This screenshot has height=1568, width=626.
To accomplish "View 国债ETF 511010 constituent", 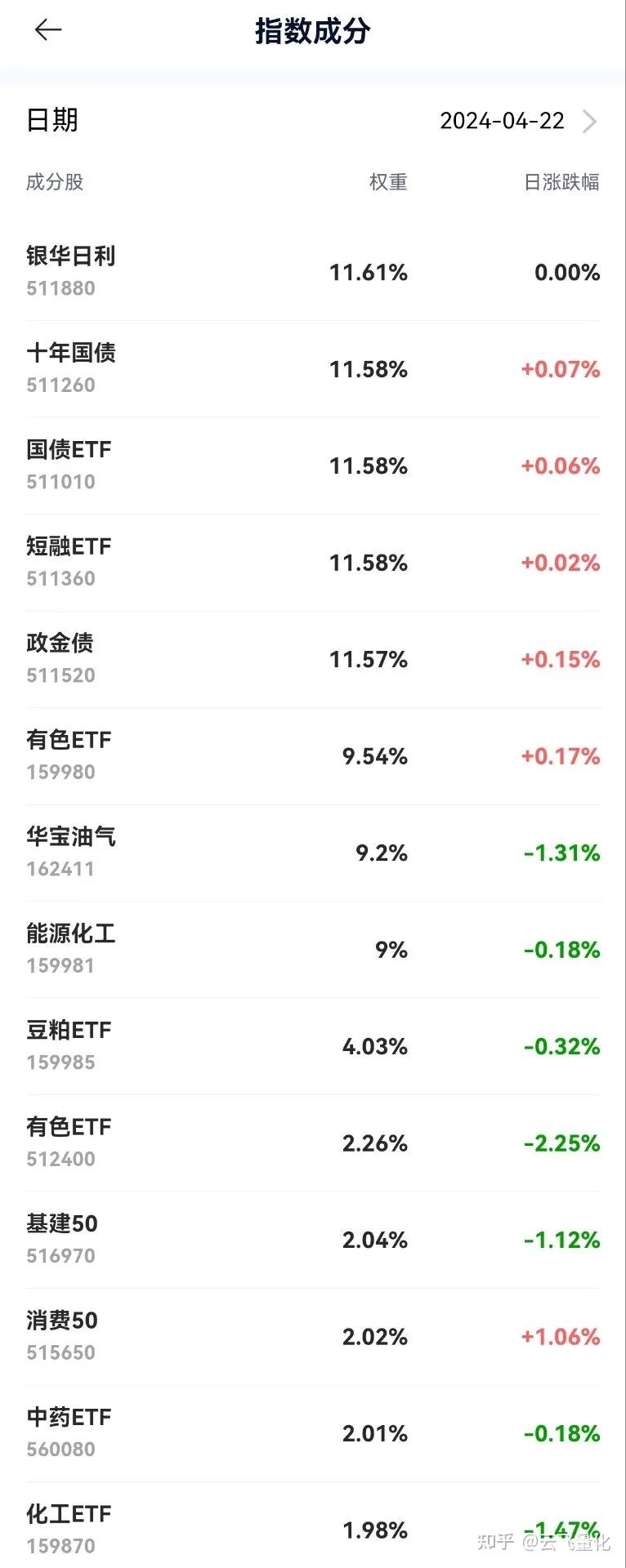I will click(x=313, y=465).
